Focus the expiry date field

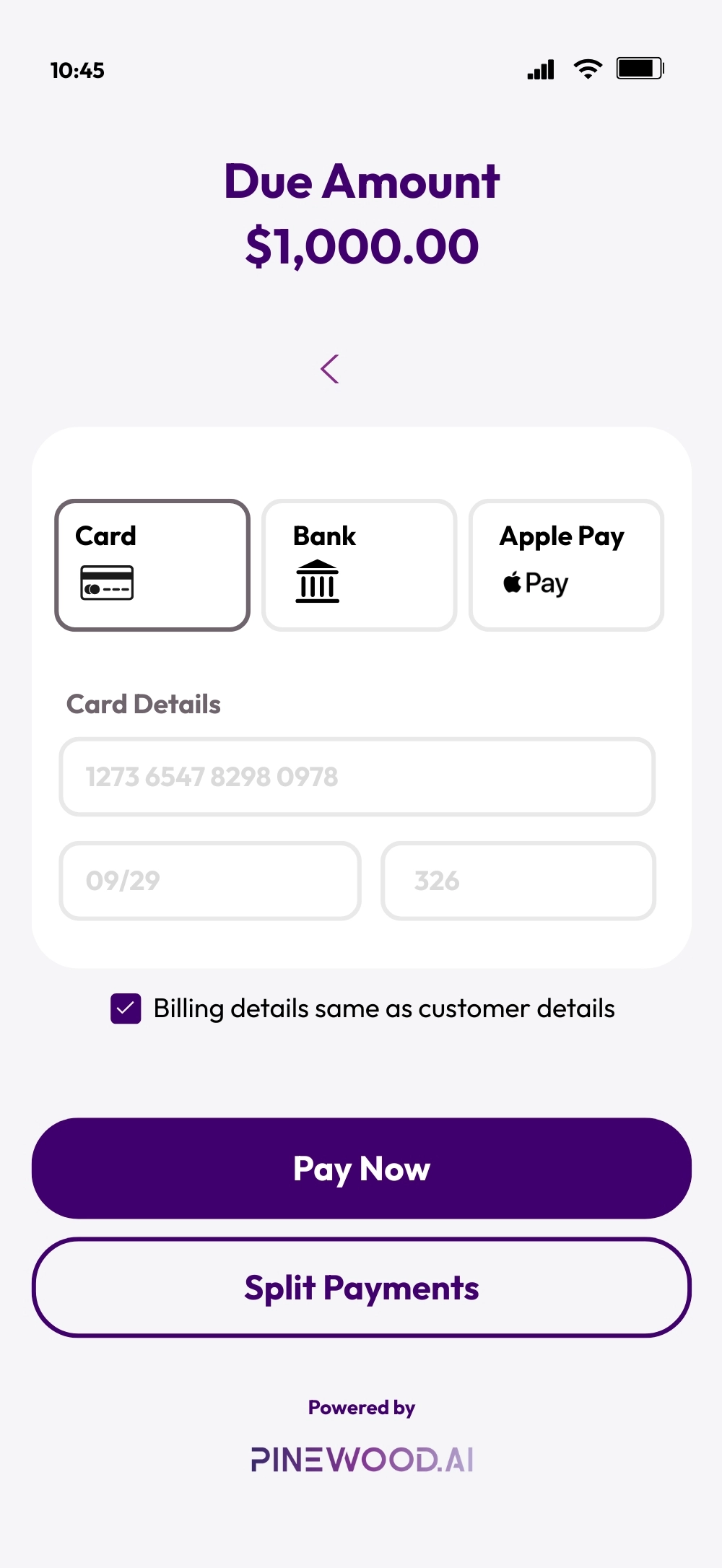click(x=210, y=881)
